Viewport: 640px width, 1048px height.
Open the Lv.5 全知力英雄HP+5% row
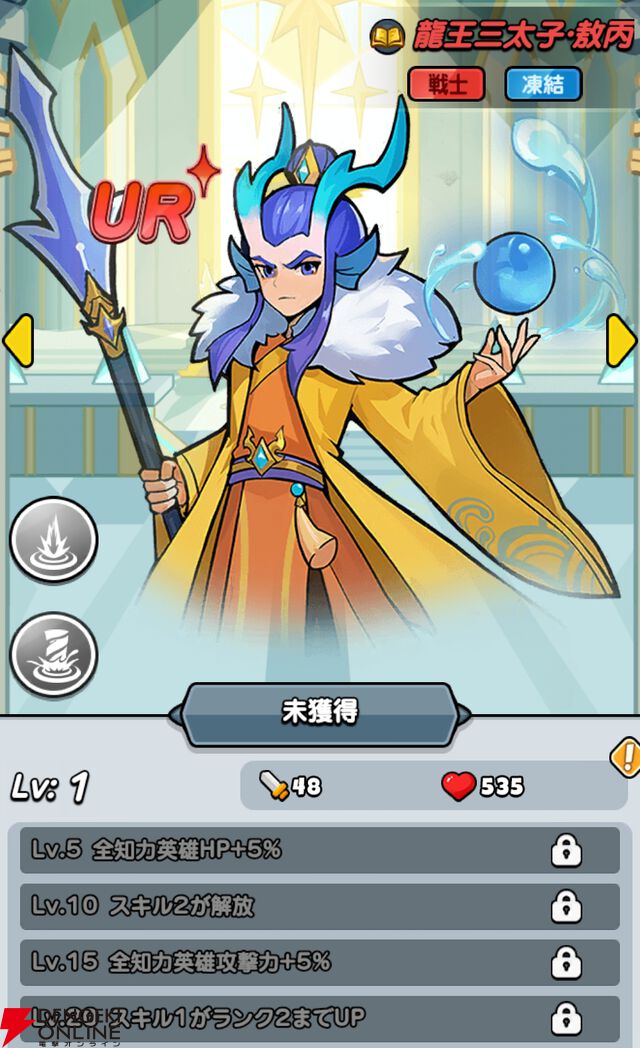(319, 850)
